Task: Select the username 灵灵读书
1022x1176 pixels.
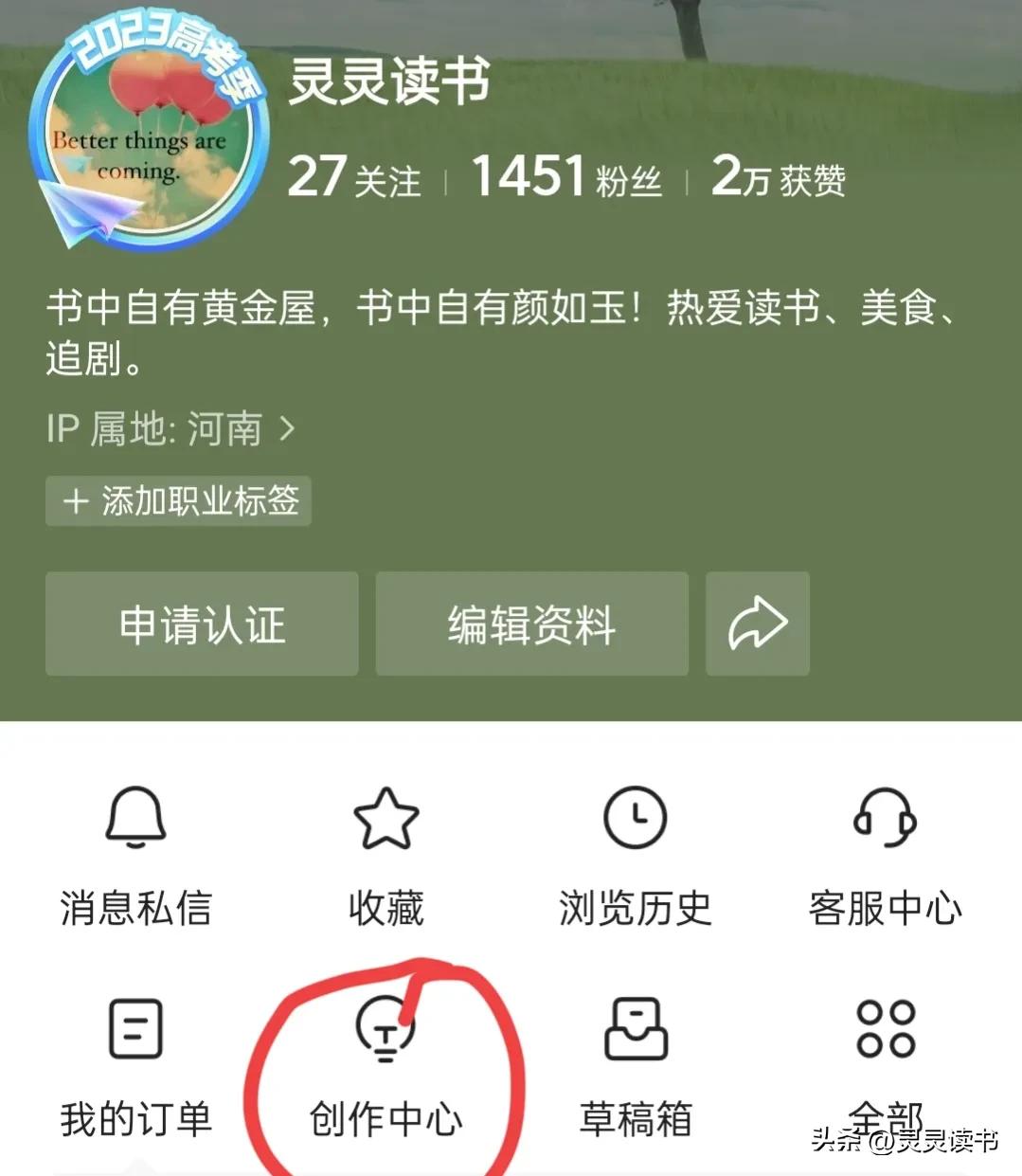Action: coord(389,85)
